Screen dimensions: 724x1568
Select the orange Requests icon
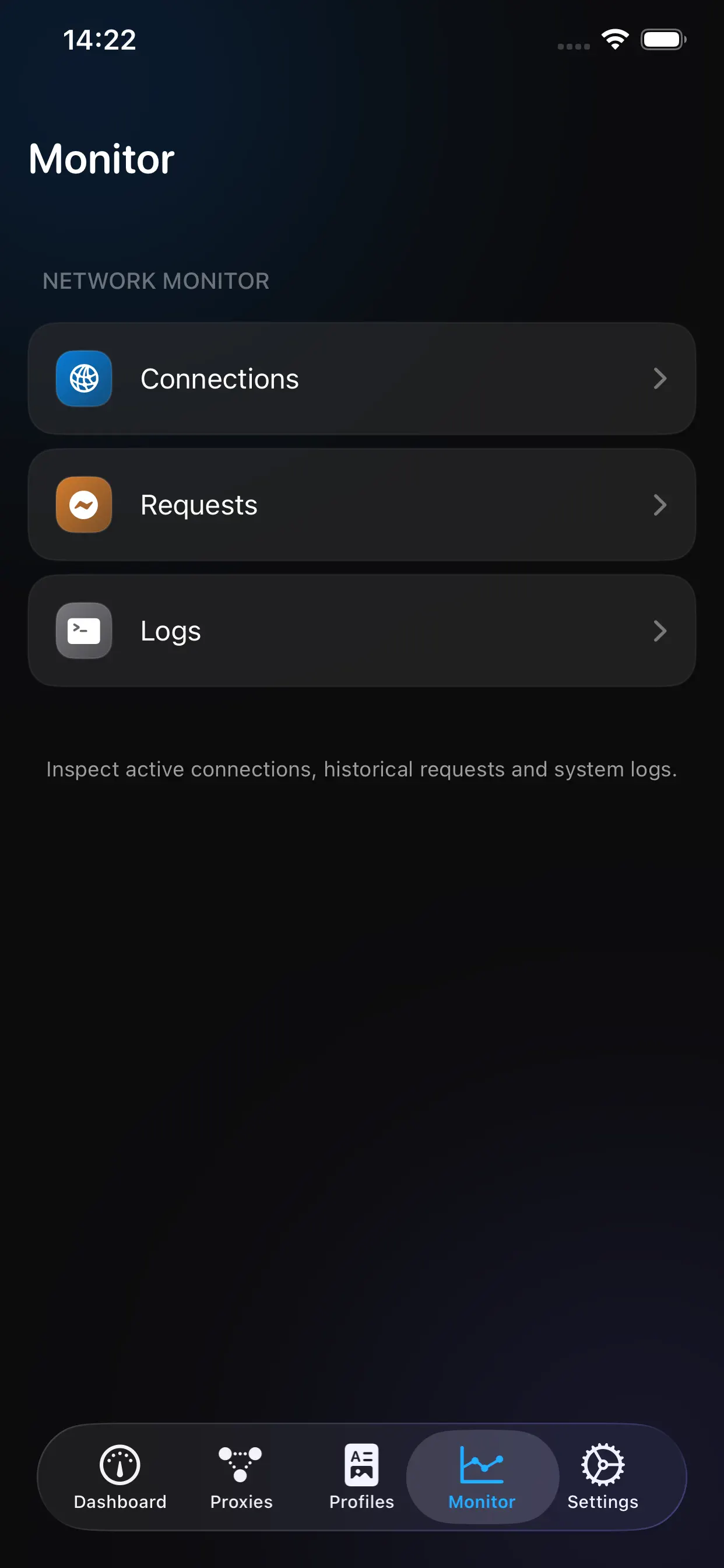coord(83,505)
